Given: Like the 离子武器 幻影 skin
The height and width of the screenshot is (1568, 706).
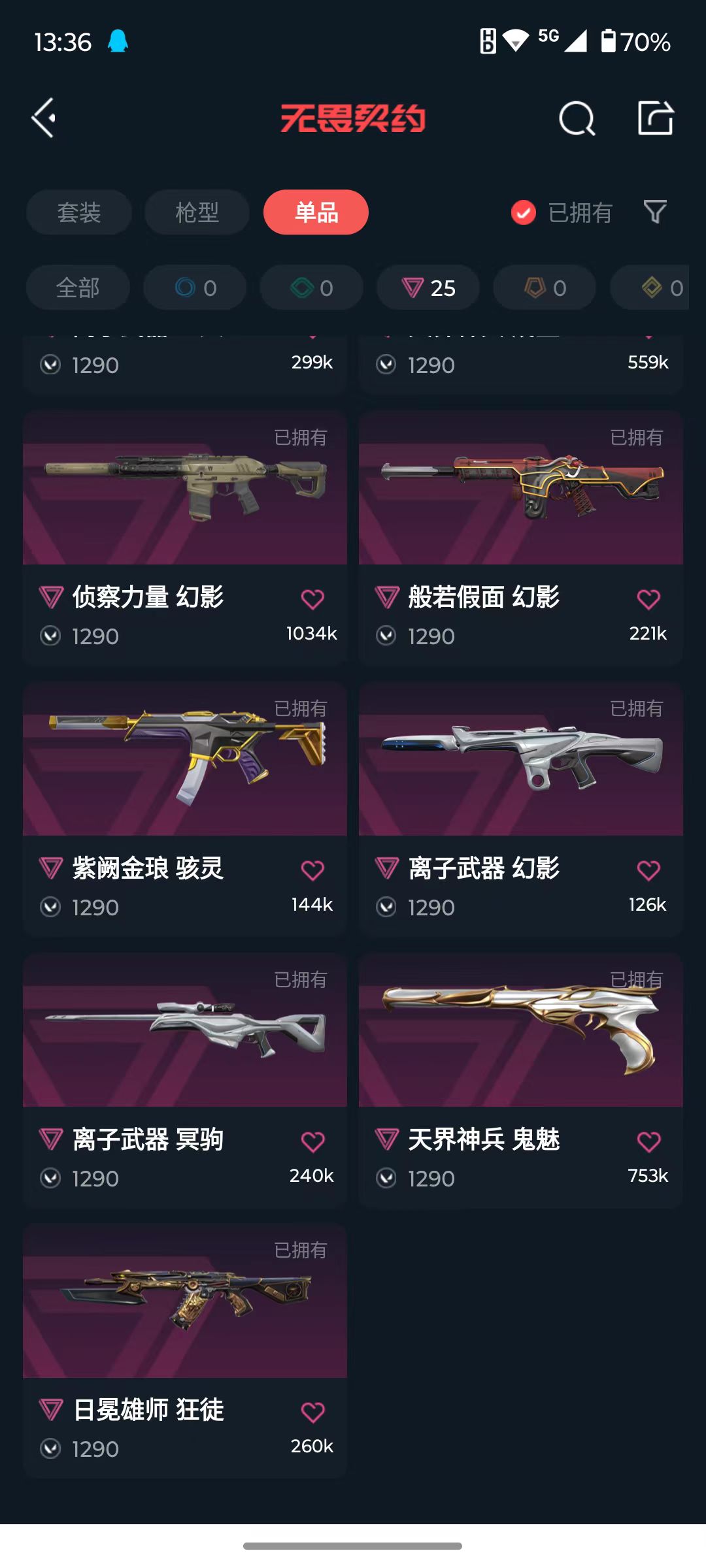Looking at the screenshot, I should click(648, 870).
